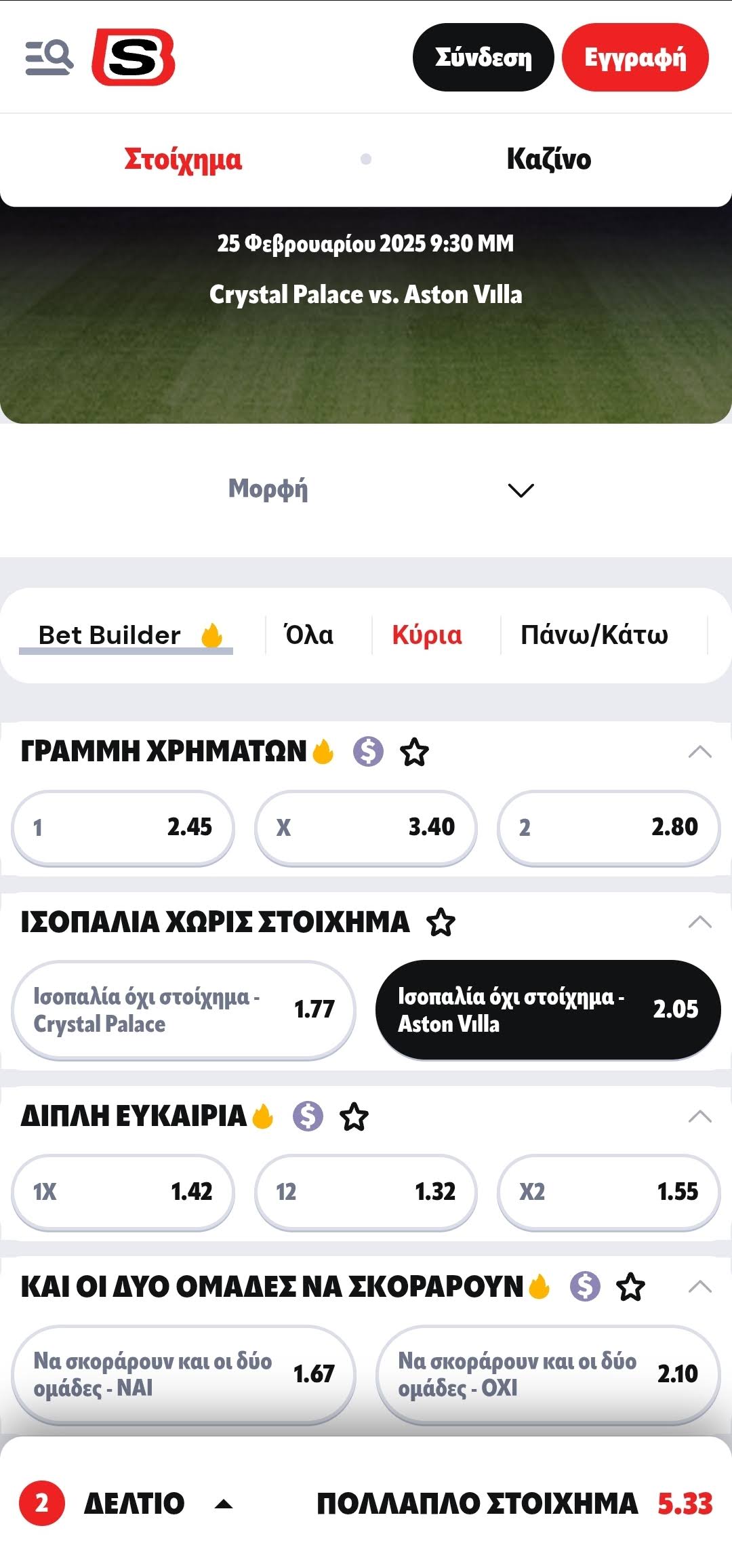
Task: Open the menu search icon
Action: pos(49,58)
